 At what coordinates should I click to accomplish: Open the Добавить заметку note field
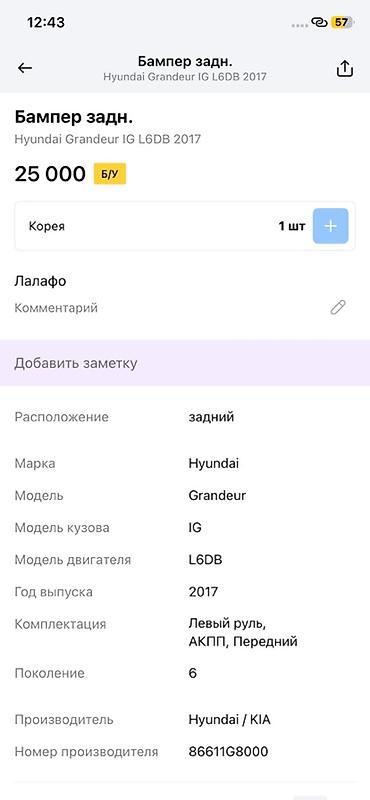click(x=185, y=363)
